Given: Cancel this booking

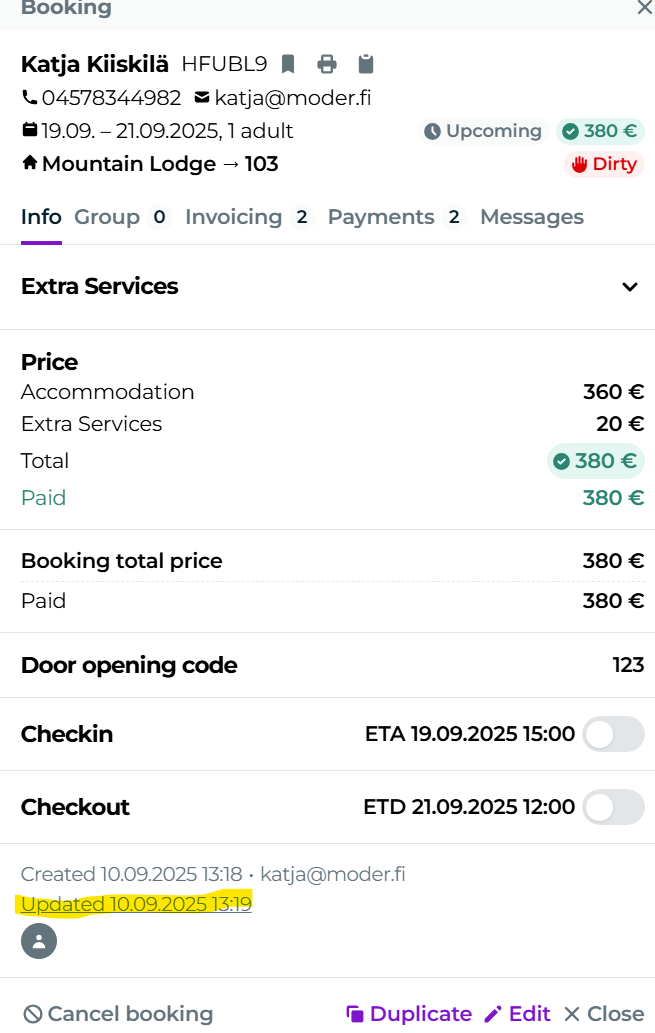Looking at the screenshot, I should click(118, 1014).
